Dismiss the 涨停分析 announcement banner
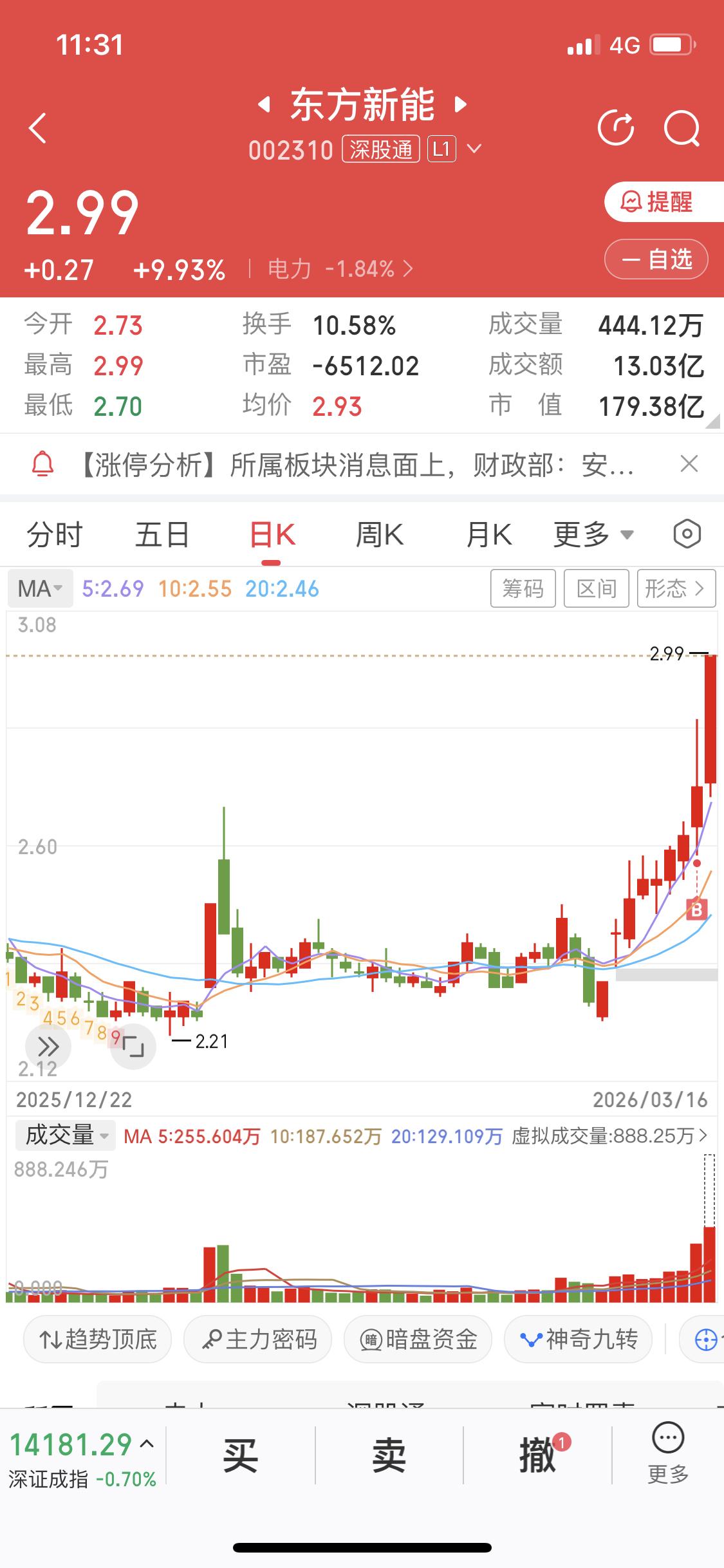This screenshot has height=1568, width=724. click(x=689, y=465)
